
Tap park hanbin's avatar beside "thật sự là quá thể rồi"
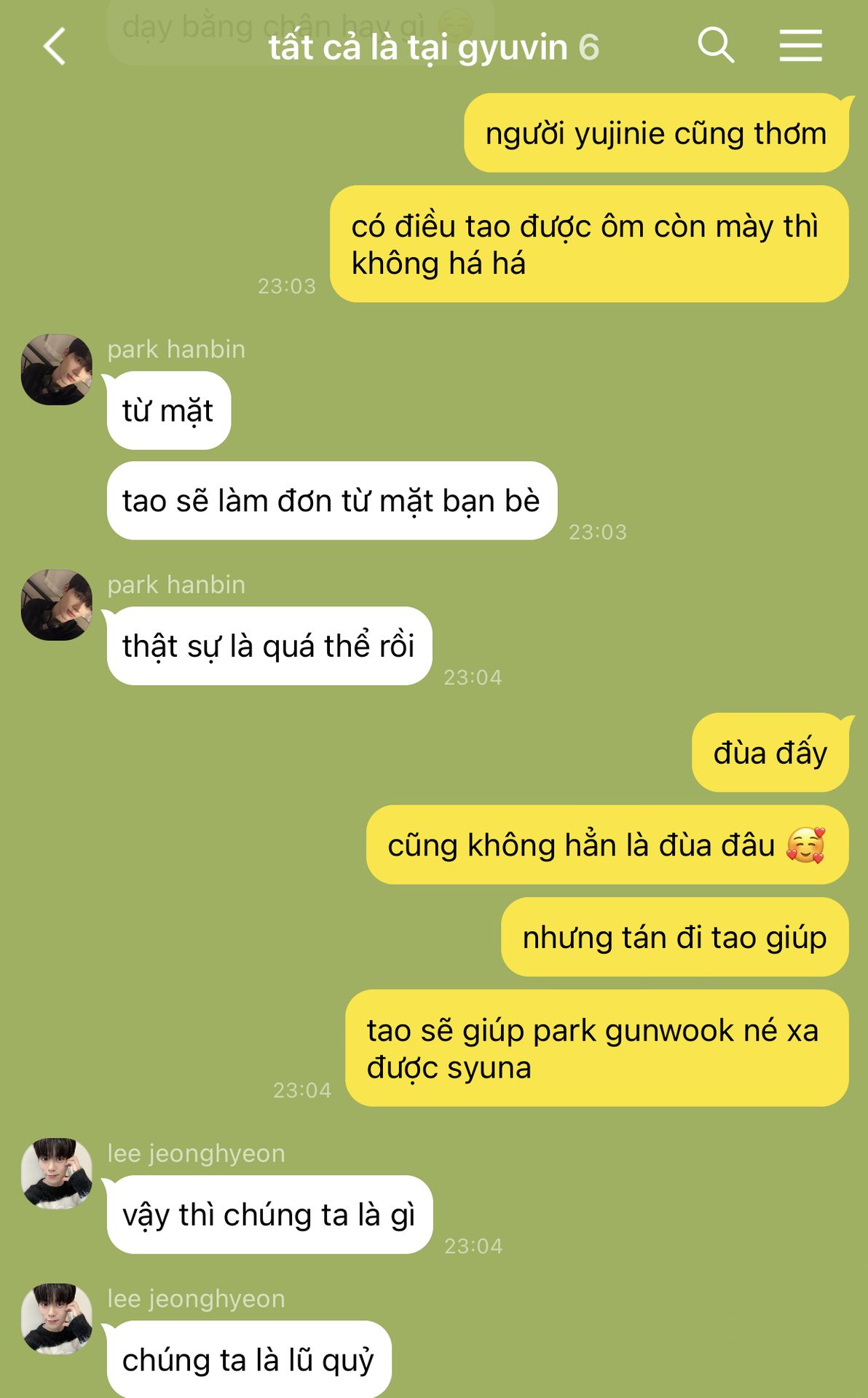(x=57, y=605)
